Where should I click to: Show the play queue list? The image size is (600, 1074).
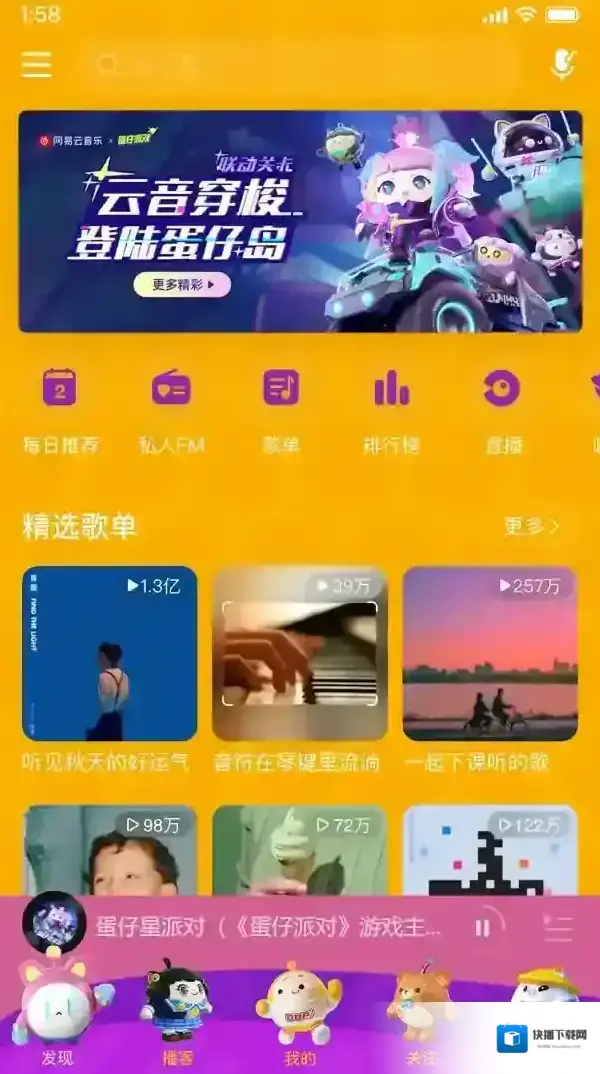[x=558, y=928]
